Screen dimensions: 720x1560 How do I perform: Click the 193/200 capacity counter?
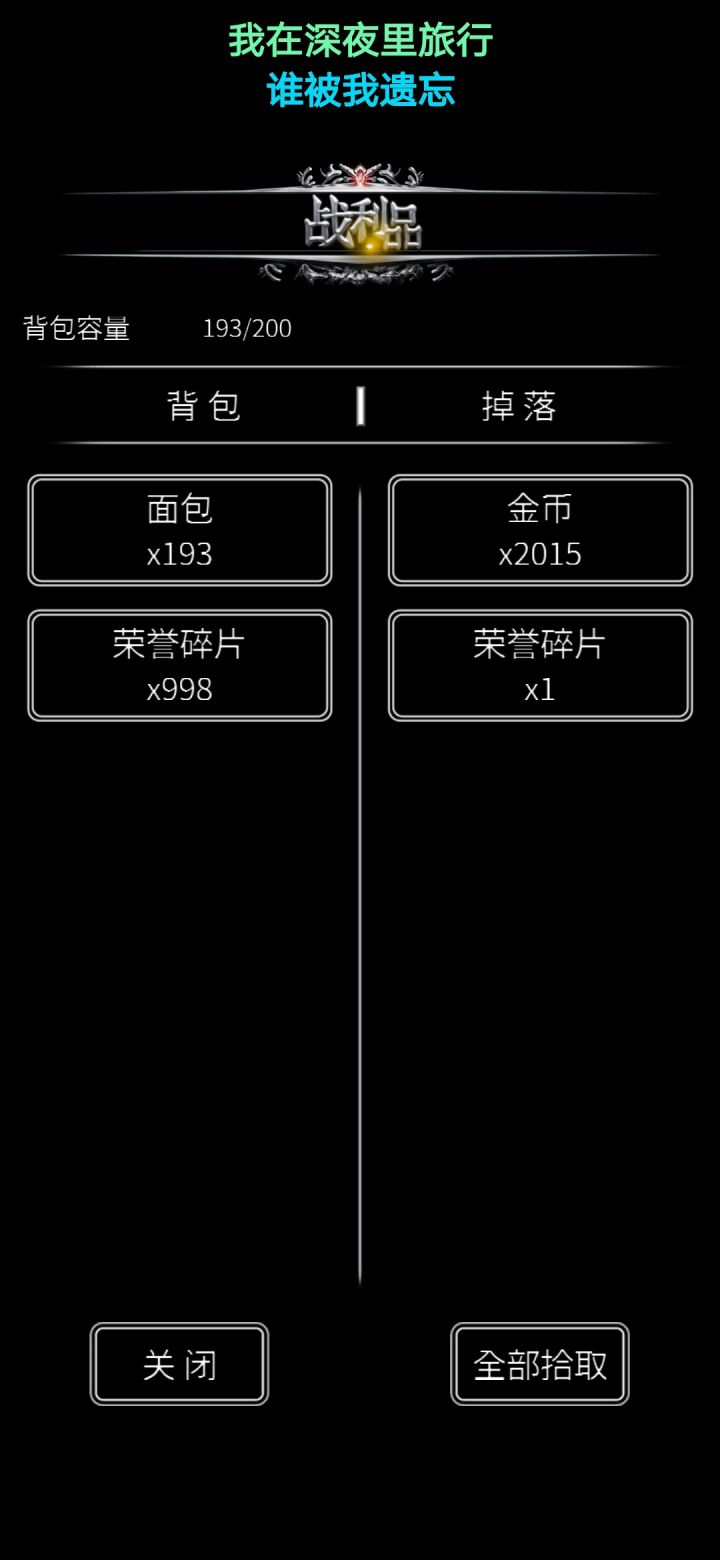click(244, 327)
